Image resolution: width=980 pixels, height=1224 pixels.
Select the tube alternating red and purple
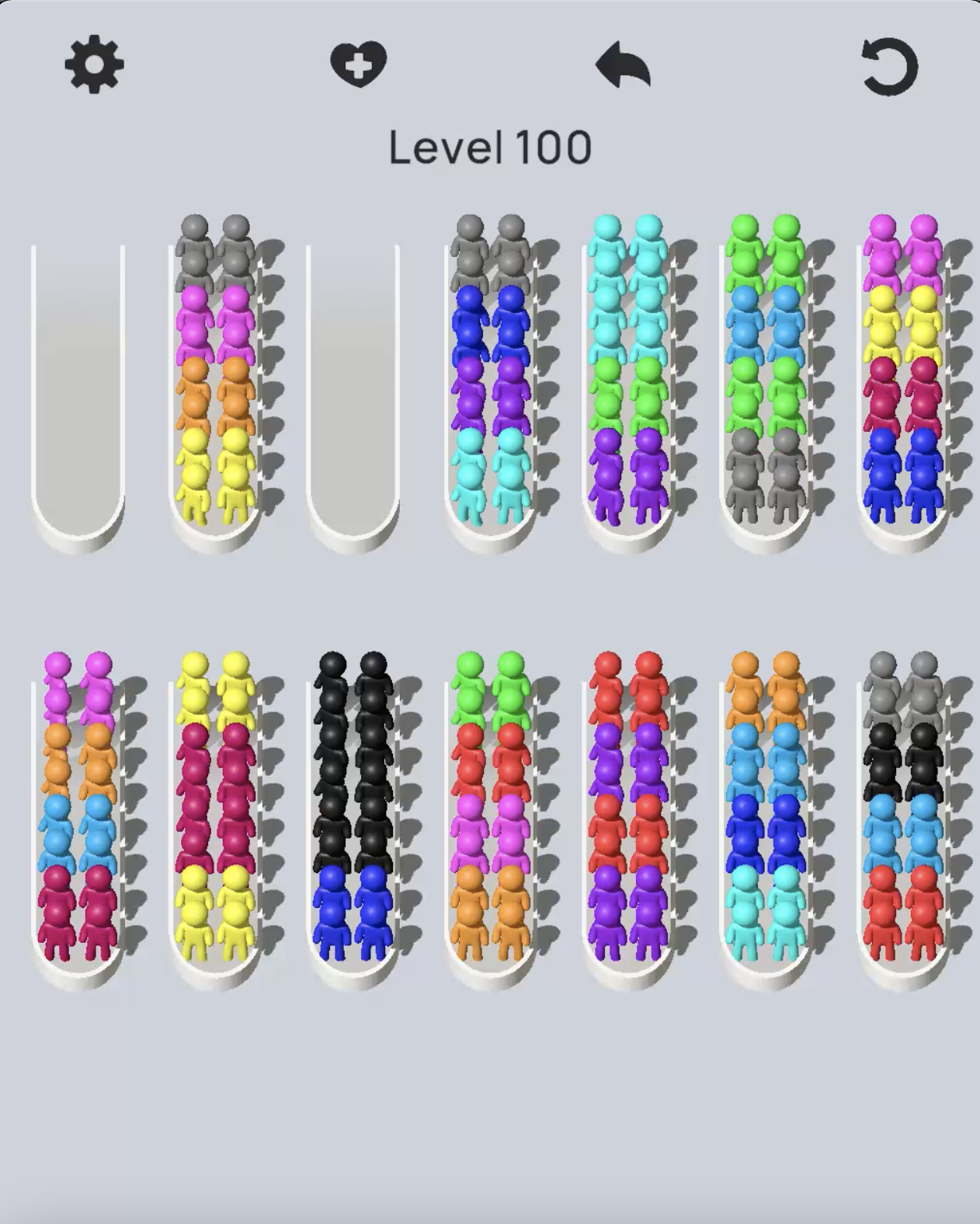click(628, 815)
